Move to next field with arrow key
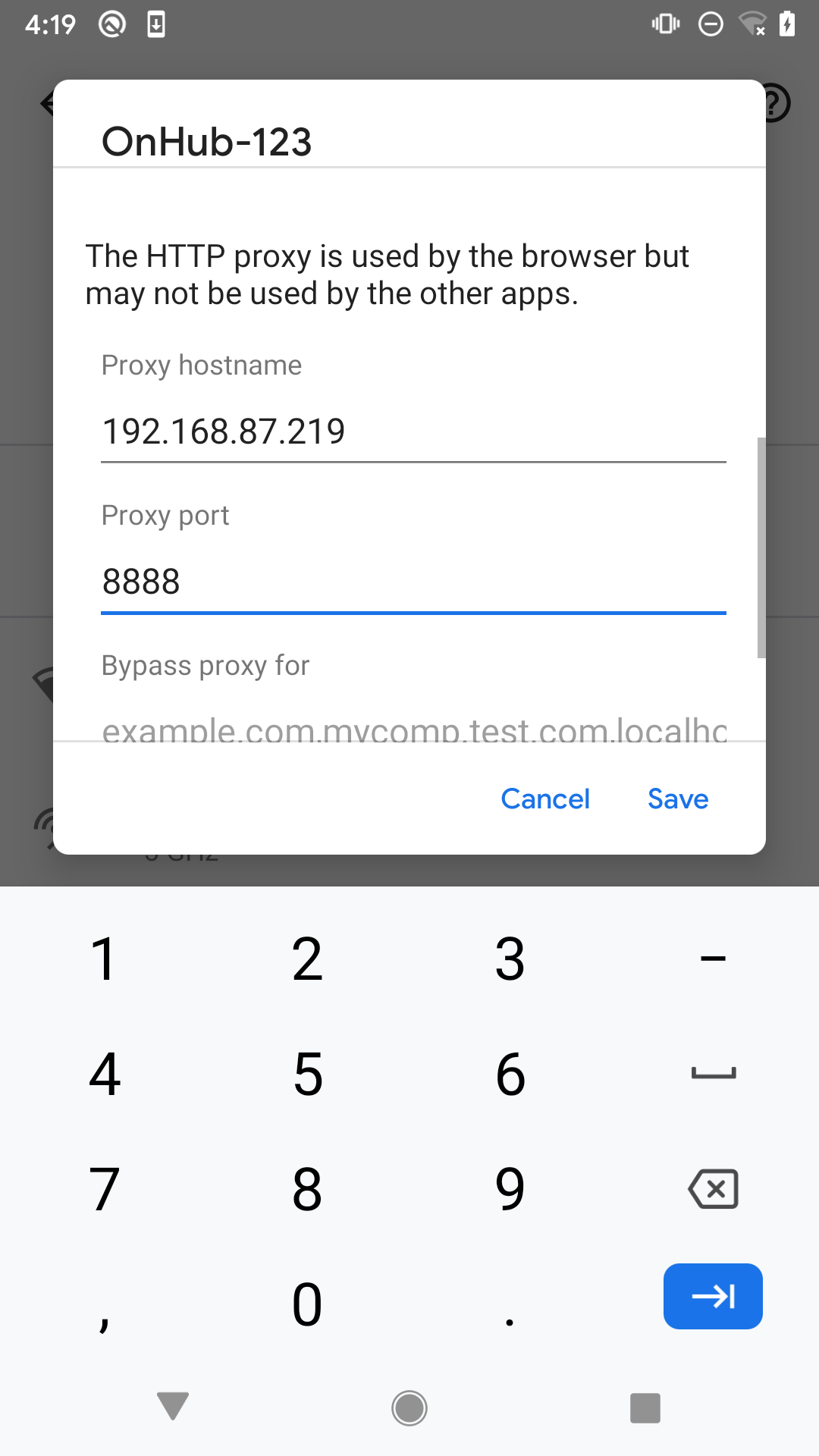This screenshot has height=1456, width=819. 713,1296
